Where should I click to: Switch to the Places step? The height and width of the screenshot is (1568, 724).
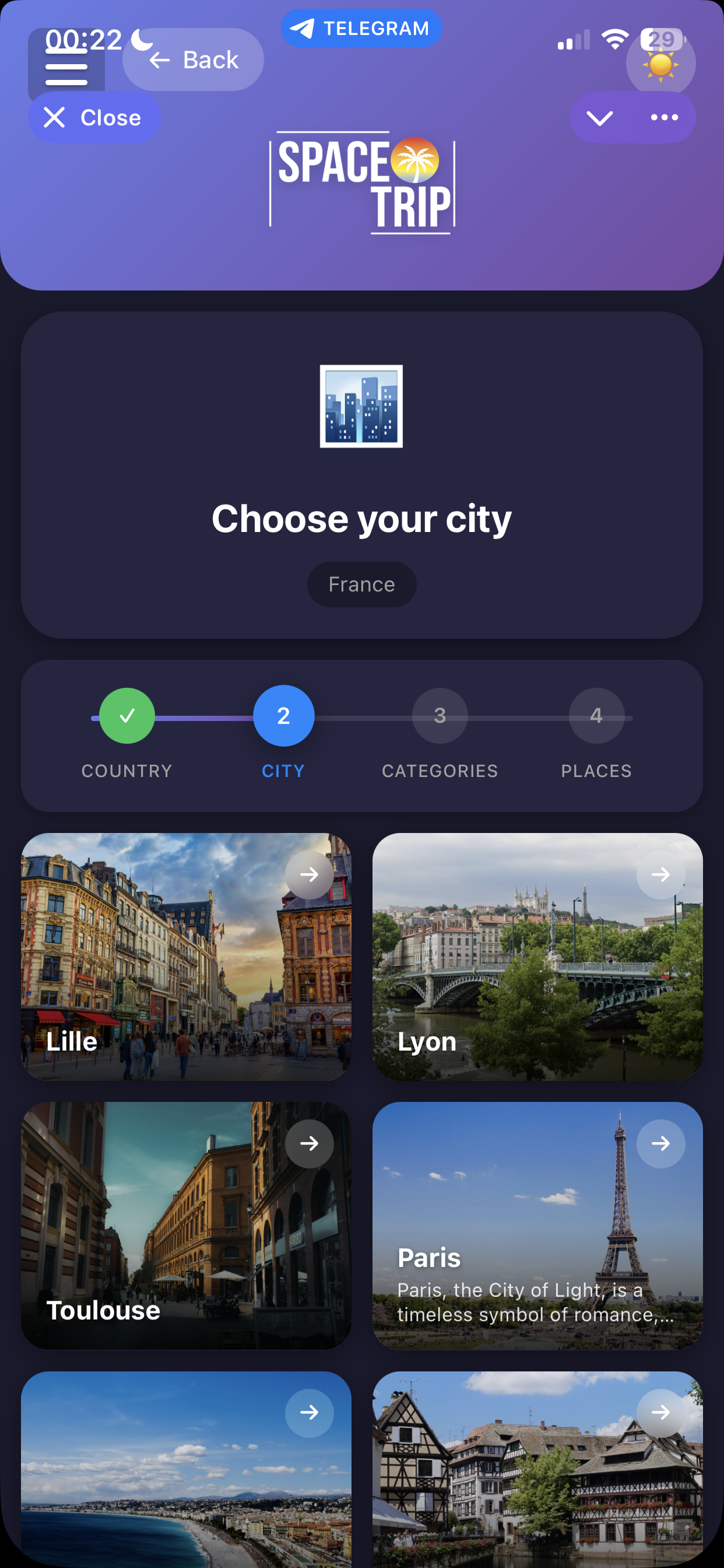pyautogui.click(x=597, y=716)
